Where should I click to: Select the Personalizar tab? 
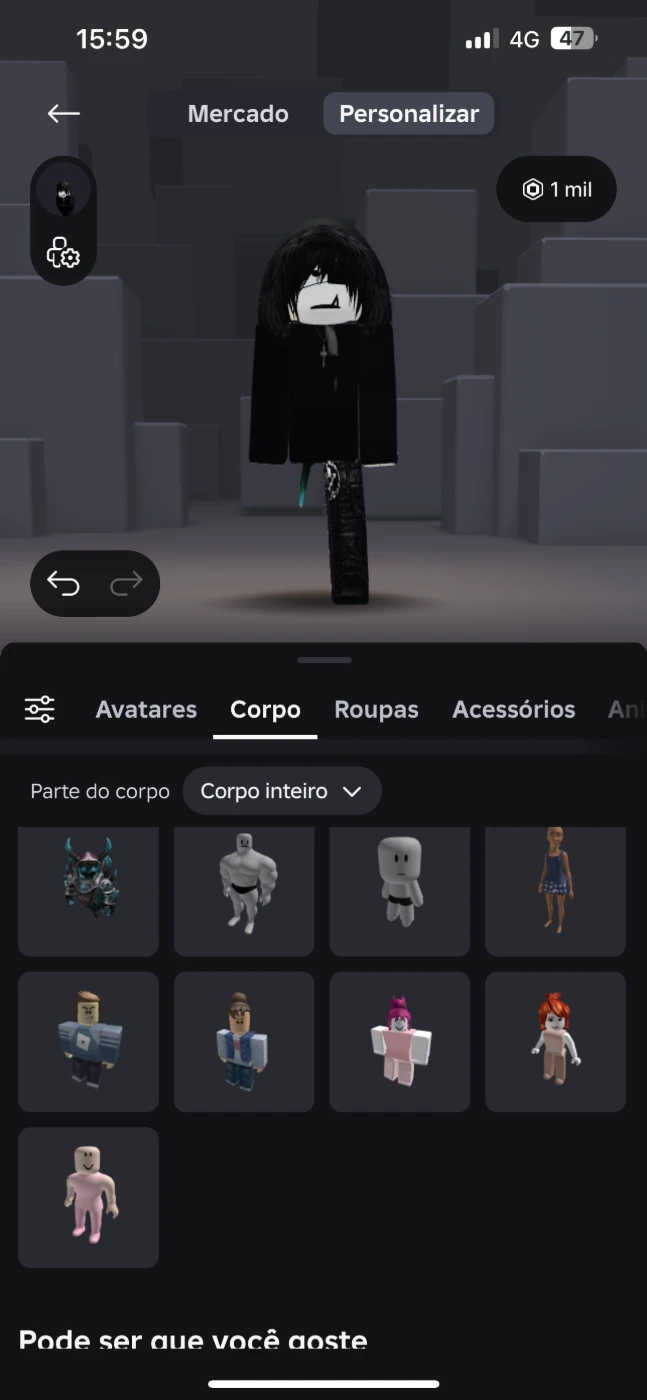(408, 114)
